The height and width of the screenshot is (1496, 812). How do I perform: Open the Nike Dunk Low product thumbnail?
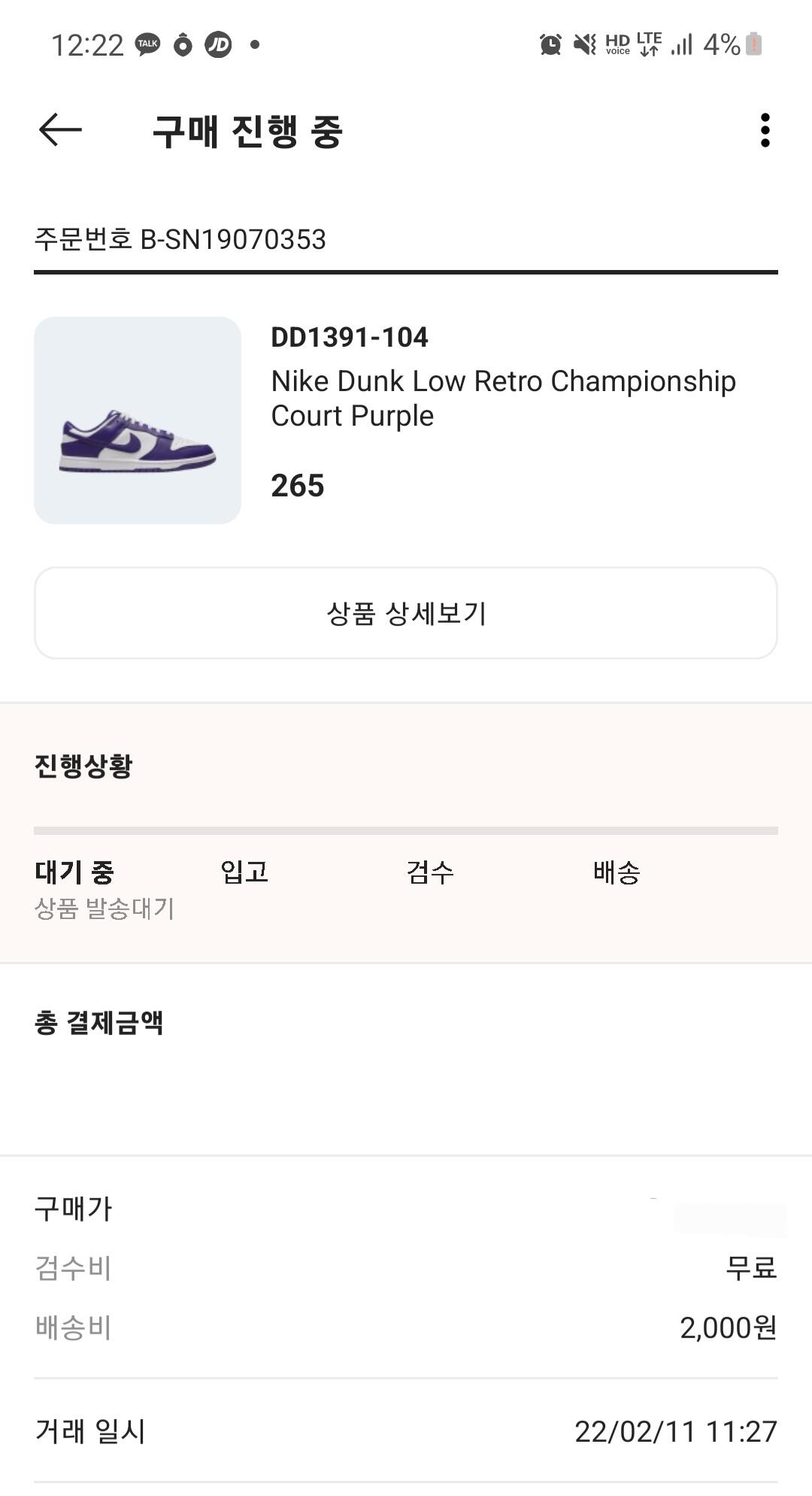point(138,420)
